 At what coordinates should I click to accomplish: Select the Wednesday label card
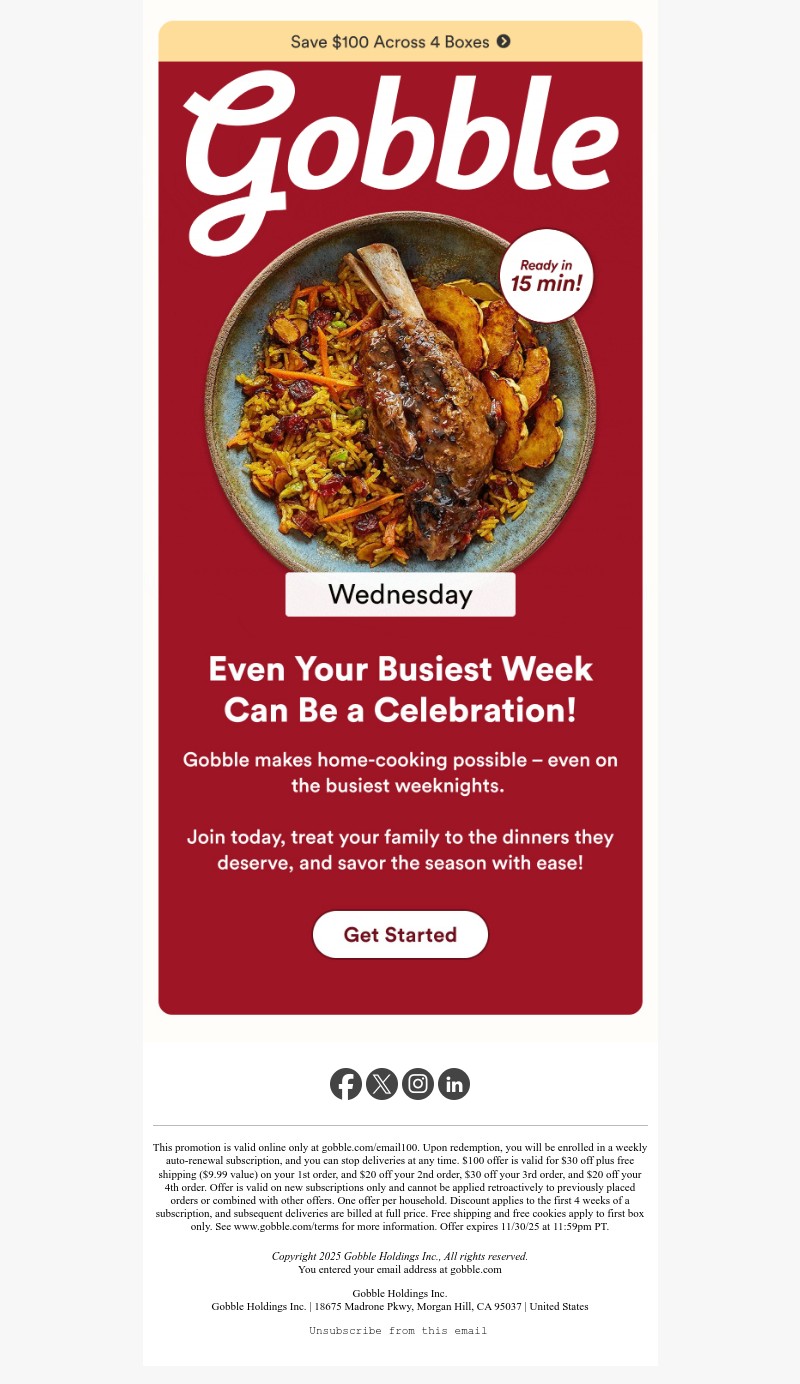(x=400, y=594)
